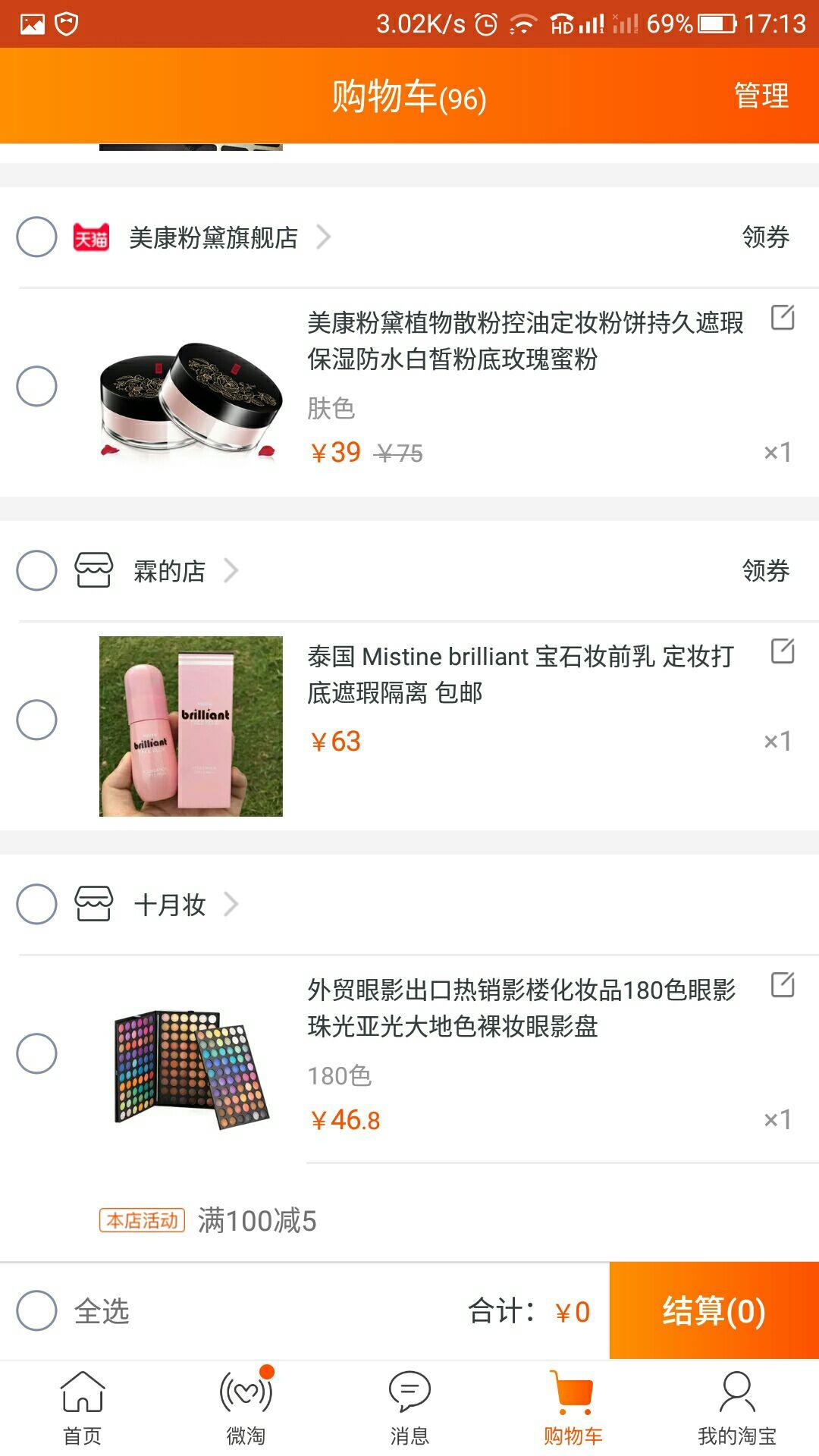Screen dimensions: 819x1456
Task: Select all items from 霖的店
Action: pos(36,570)
